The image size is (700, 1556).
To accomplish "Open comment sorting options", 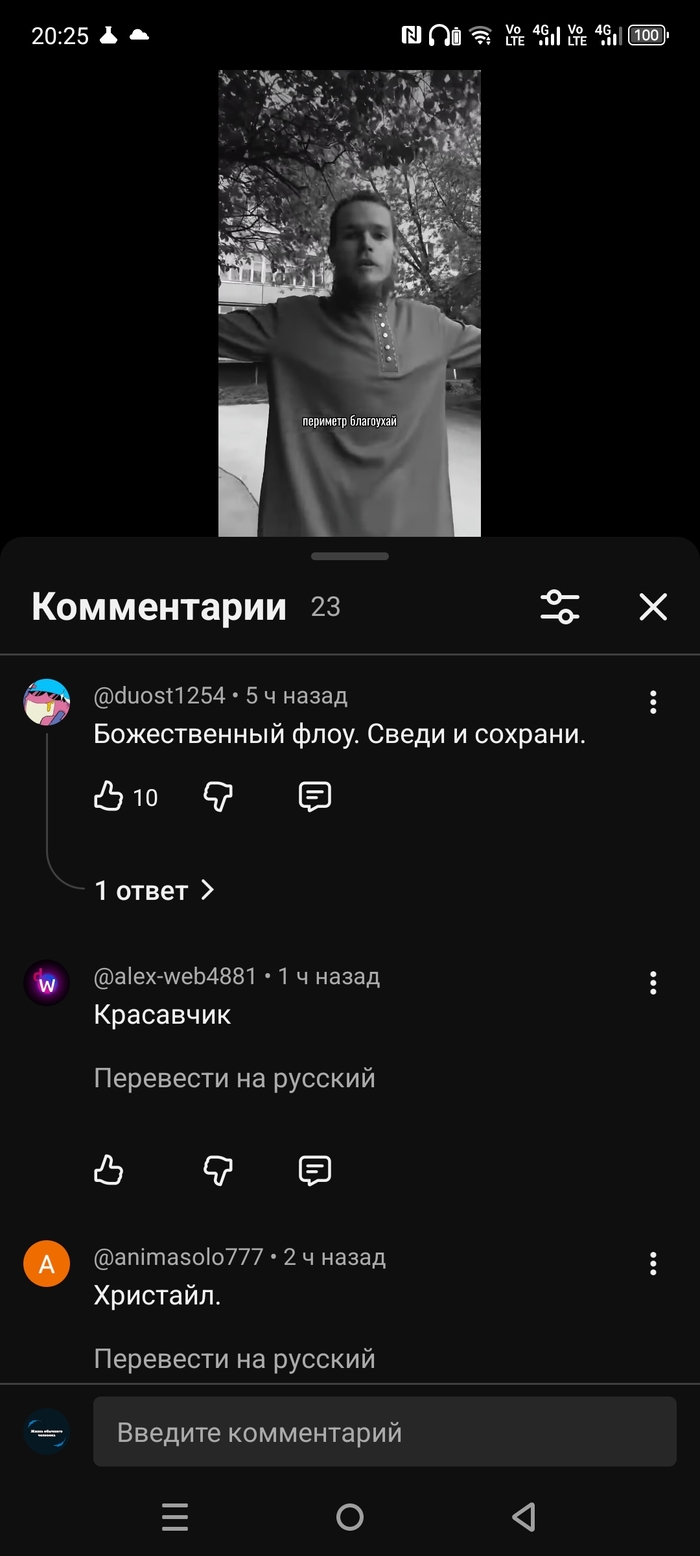I will pos(560,606).
